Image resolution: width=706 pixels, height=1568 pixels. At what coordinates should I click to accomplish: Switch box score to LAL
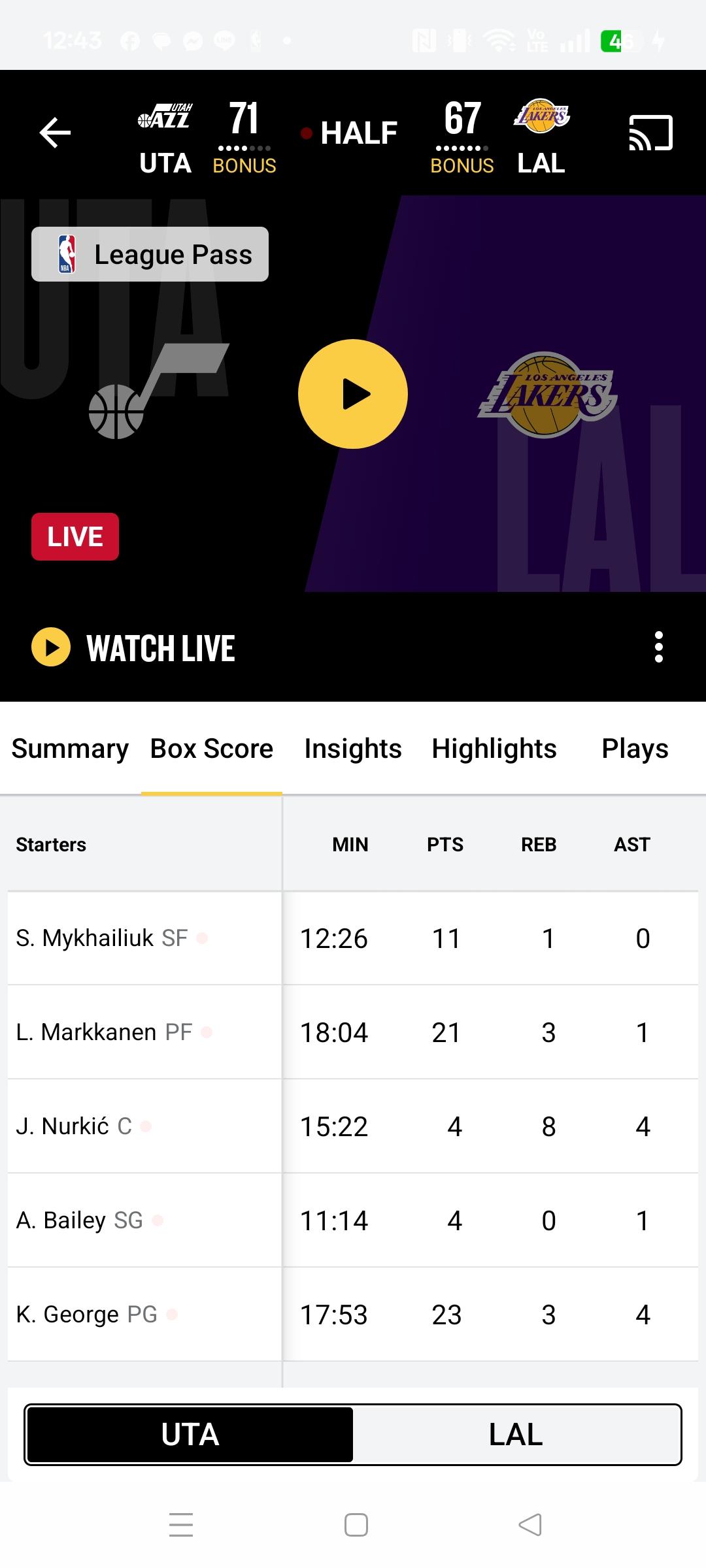tap(516, 1435)
